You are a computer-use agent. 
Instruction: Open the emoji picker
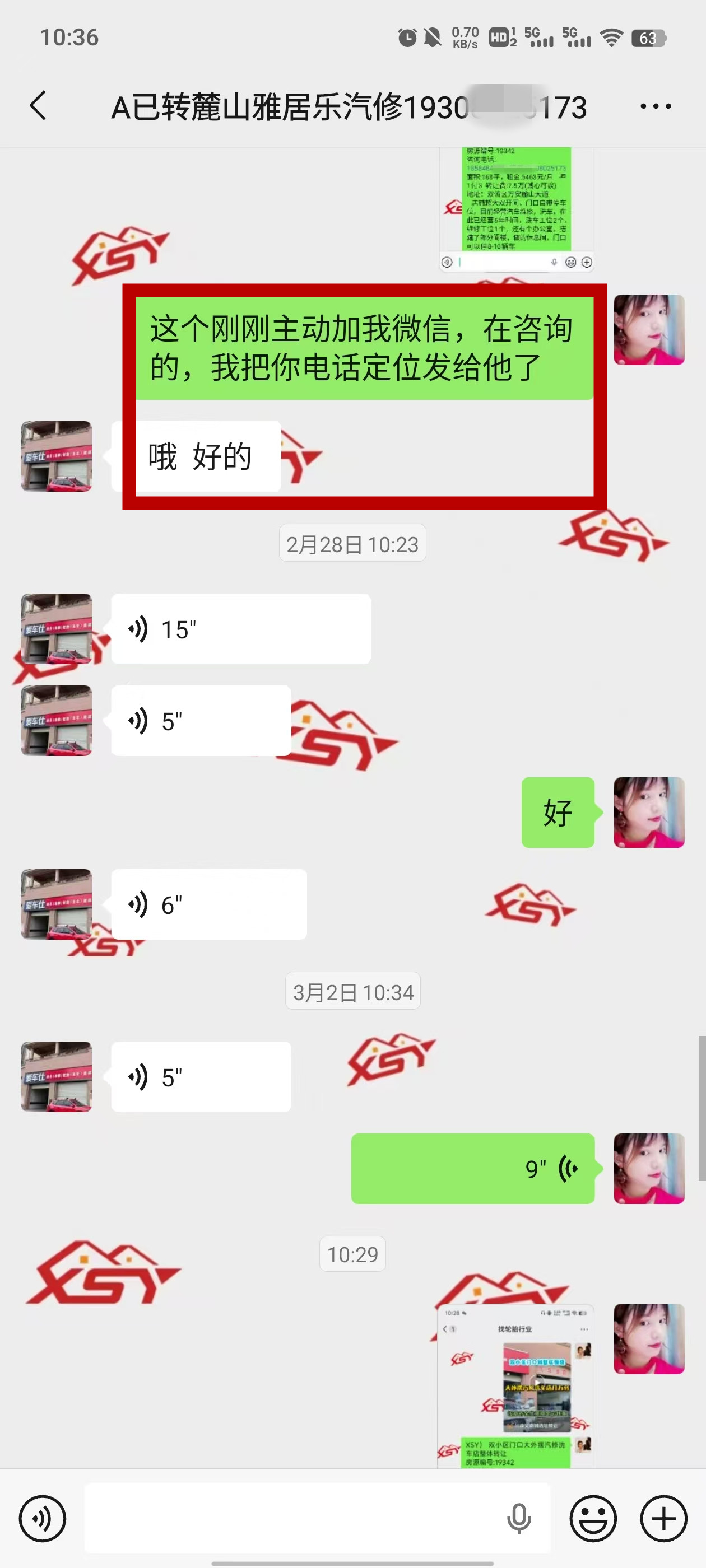click(x=593, y=1519)
